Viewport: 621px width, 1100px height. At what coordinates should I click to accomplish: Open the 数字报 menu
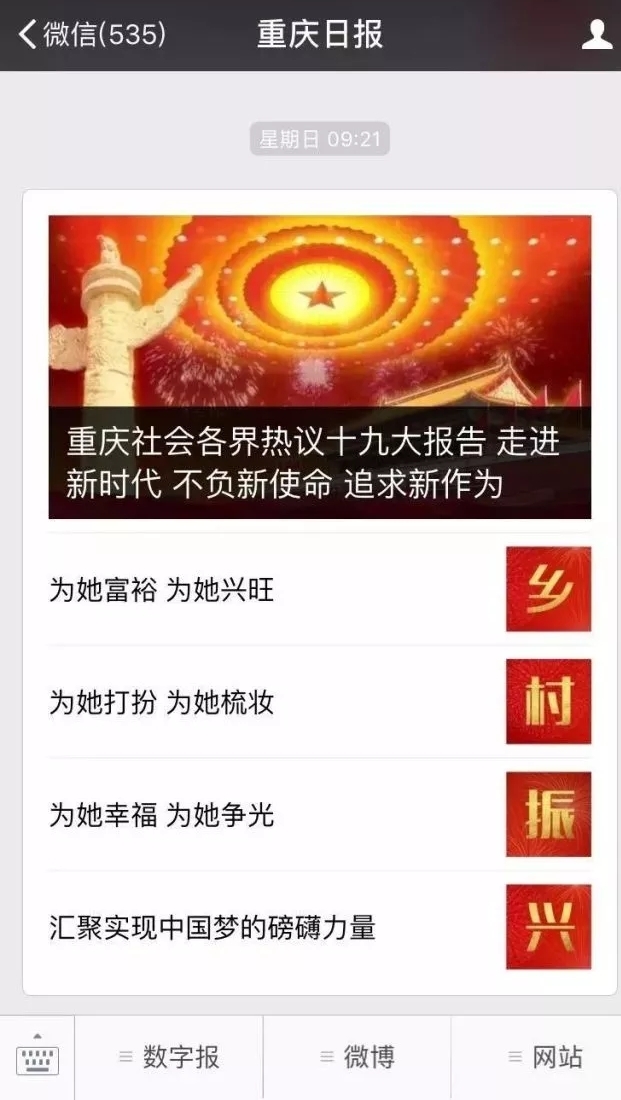coord(169,1057)
